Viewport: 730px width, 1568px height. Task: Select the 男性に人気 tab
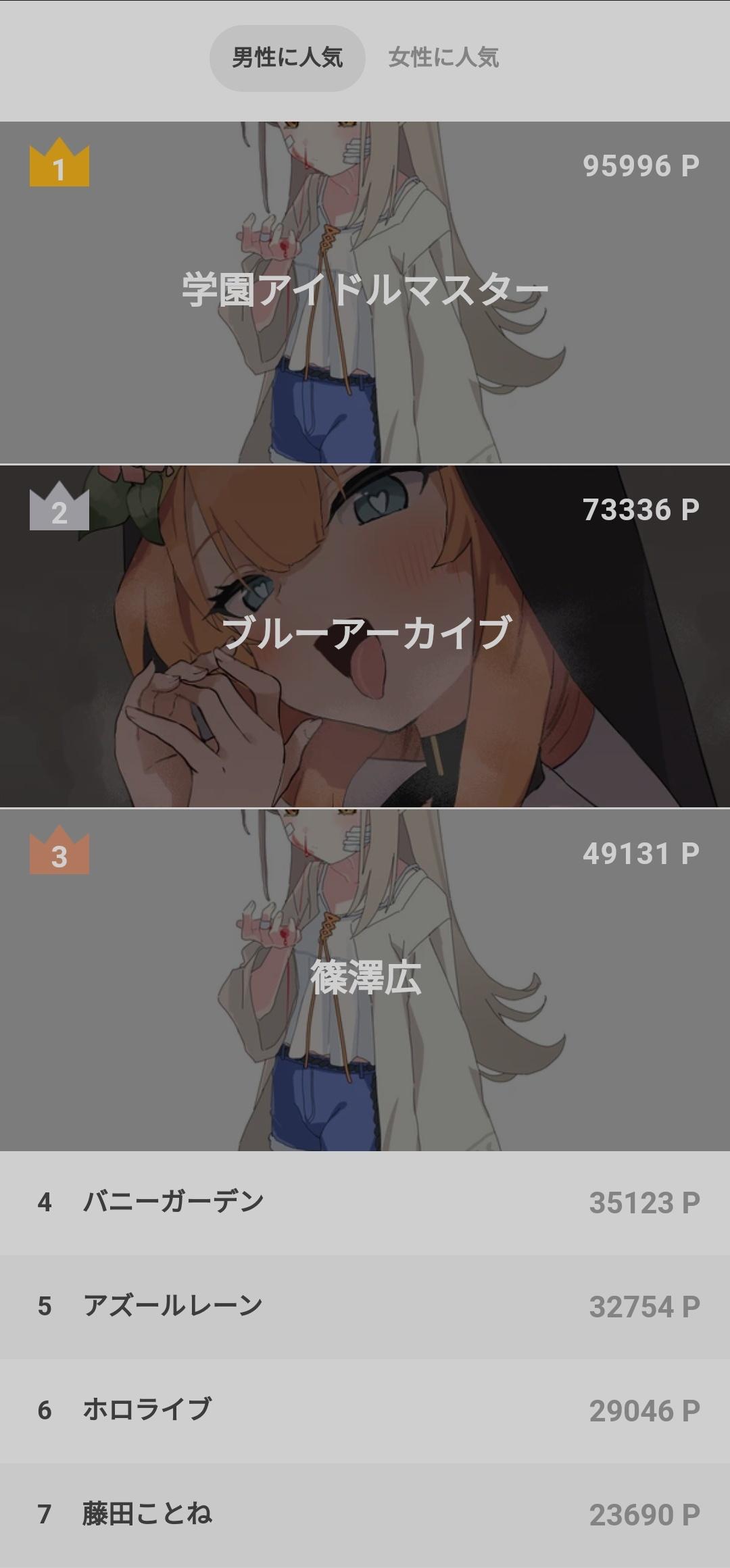coord(287,58)
